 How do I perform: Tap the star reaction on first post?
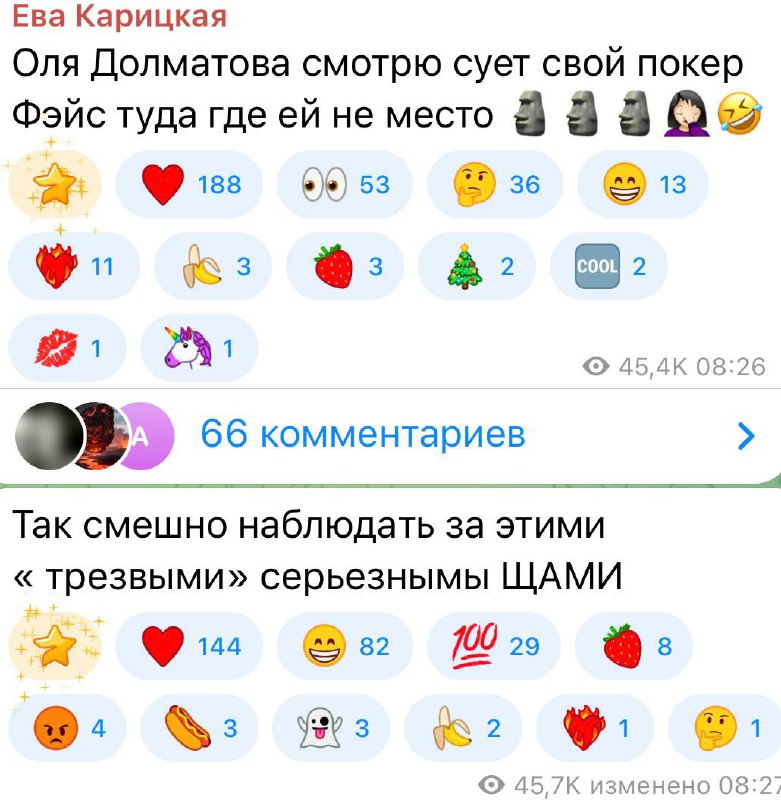[x=55, y=184]
